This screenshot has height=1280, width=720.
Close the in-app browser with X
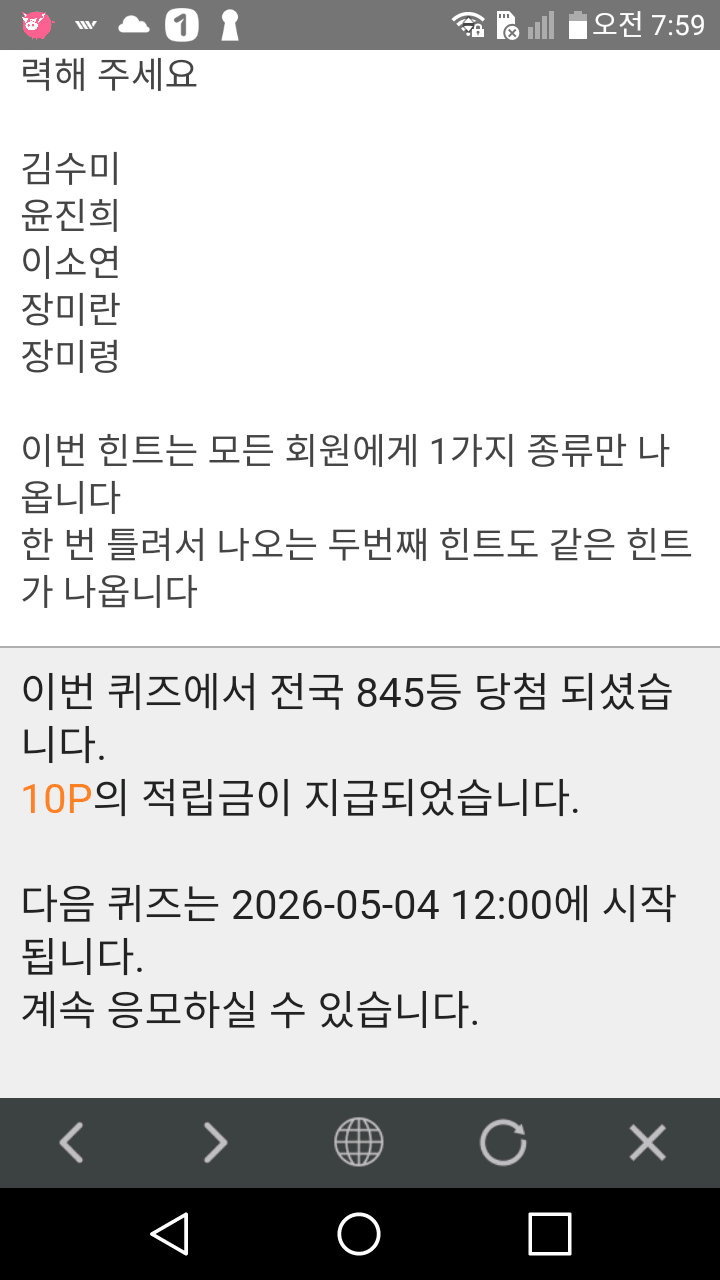click(x=647, y=1142)
